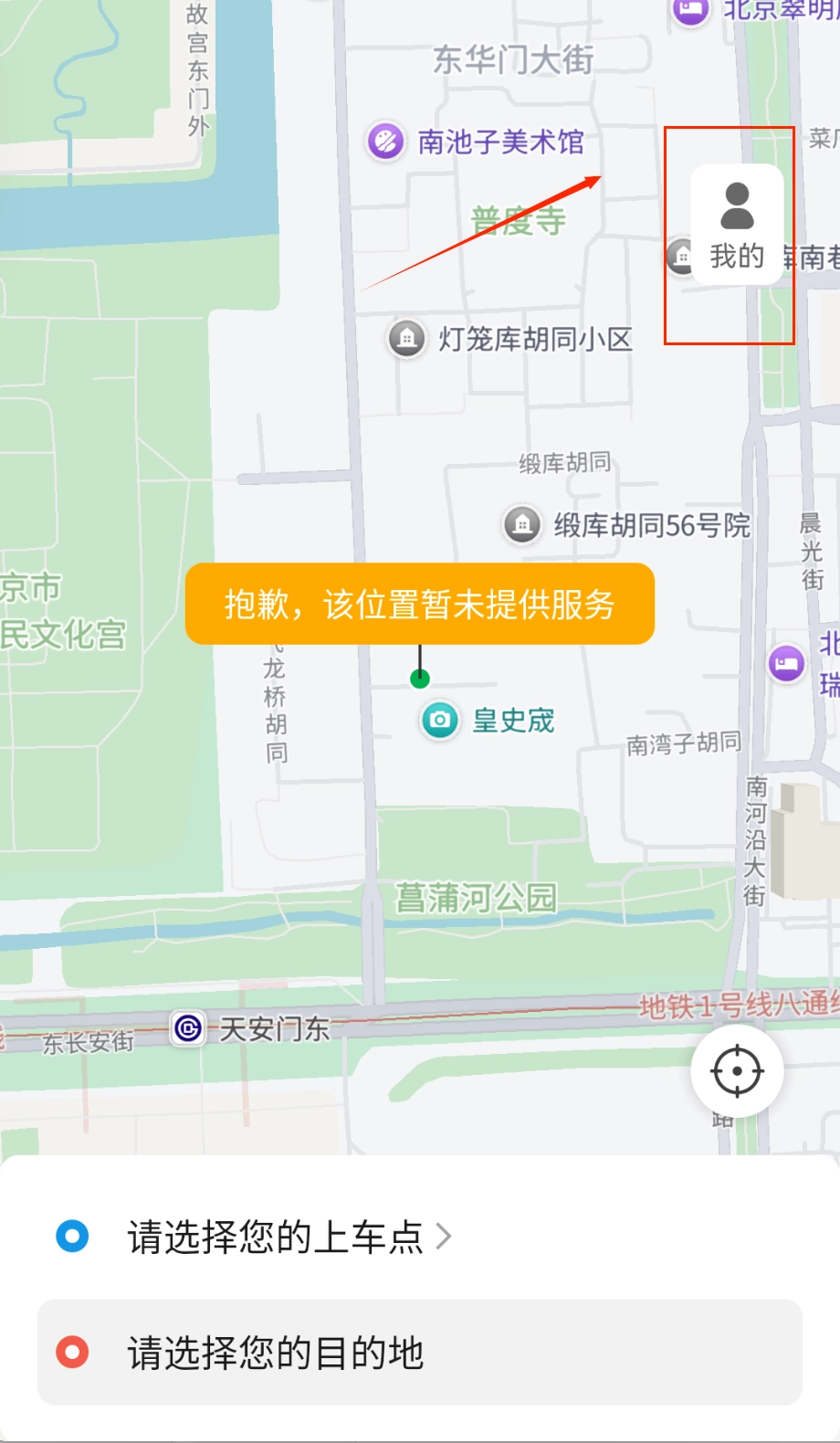Tap 缎库胡同56号院 marker on map
Screen dimensions: 840x1443
point(522,524)
